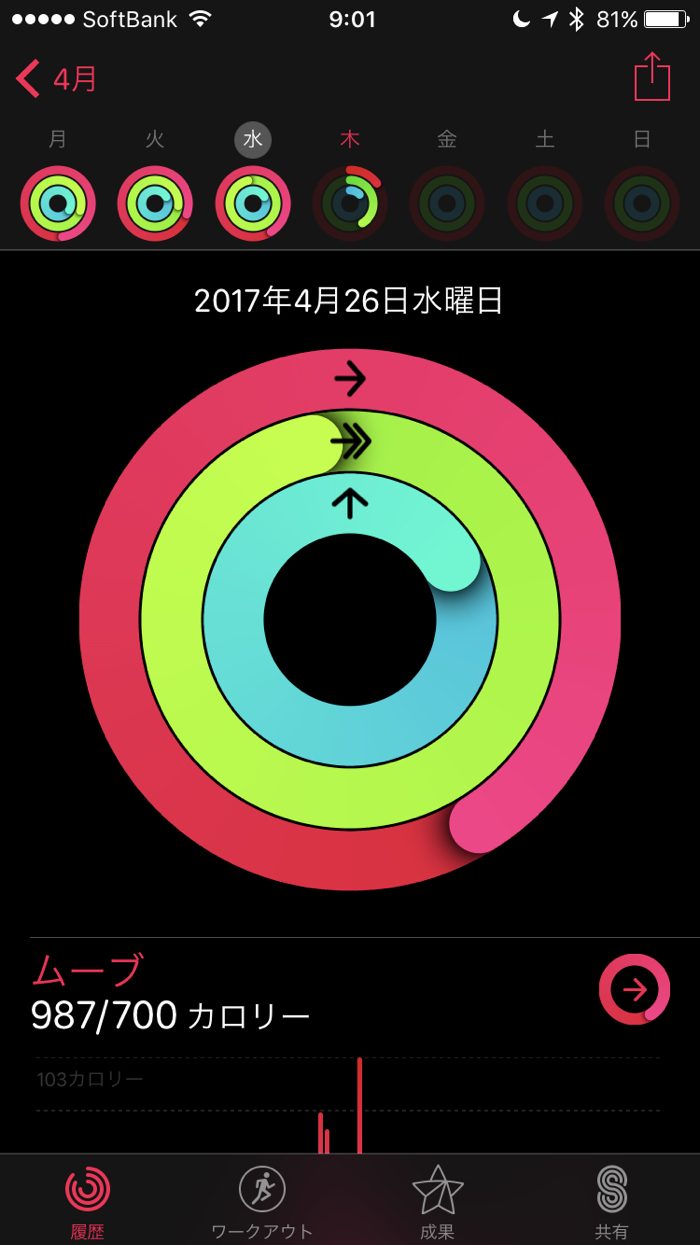
Task: Select Tuesday (火) activity rings
Action: [x=155, y=203]
